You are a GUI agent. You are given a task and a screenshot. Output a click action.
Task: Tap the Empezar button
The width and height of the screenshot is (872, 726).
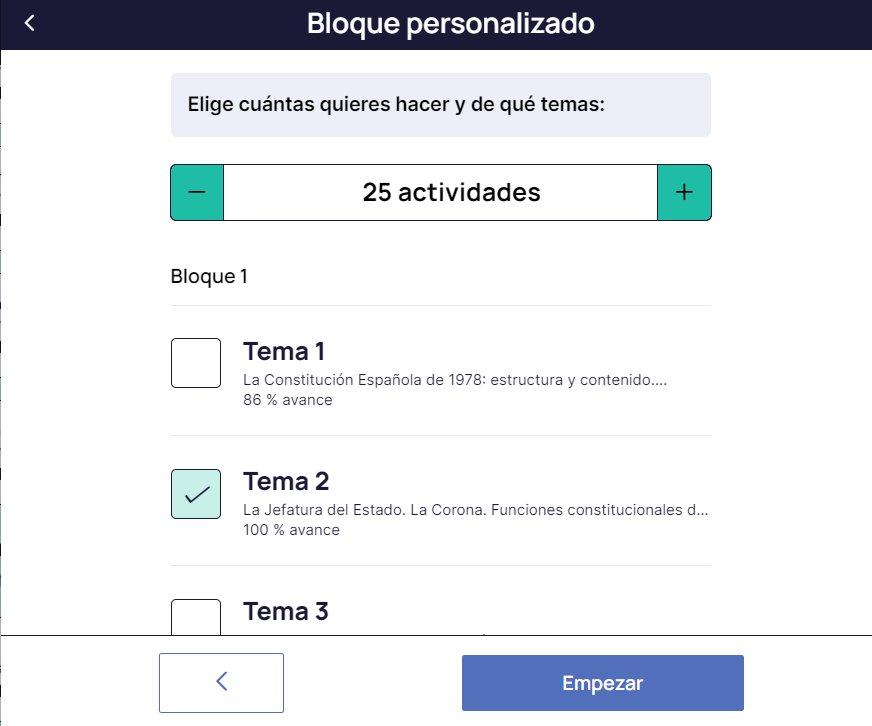click(602, 683)
